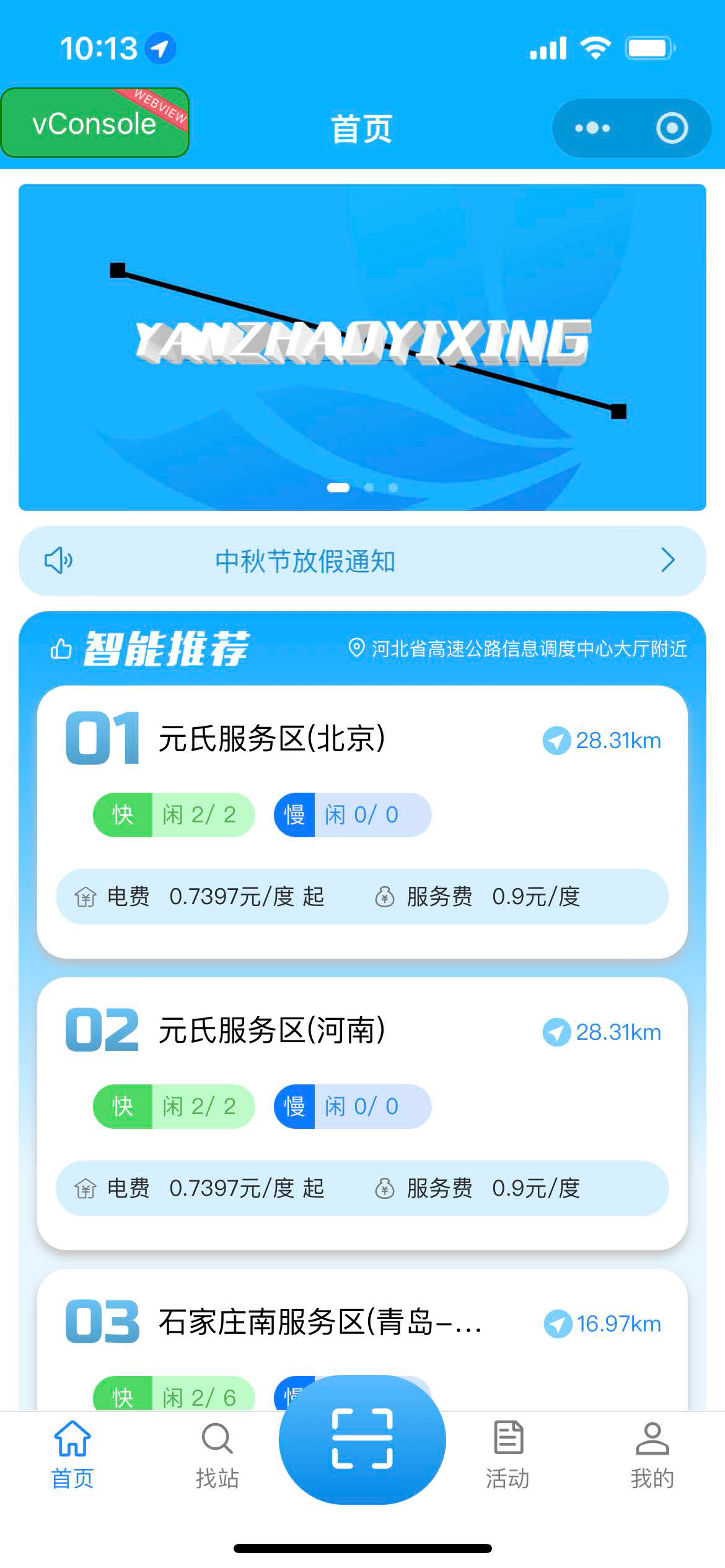The width and height of the screenshot is (725, 1568).
Task: Navigate 16.97km to 石家庄南服务区
Action: (602, 1324)
